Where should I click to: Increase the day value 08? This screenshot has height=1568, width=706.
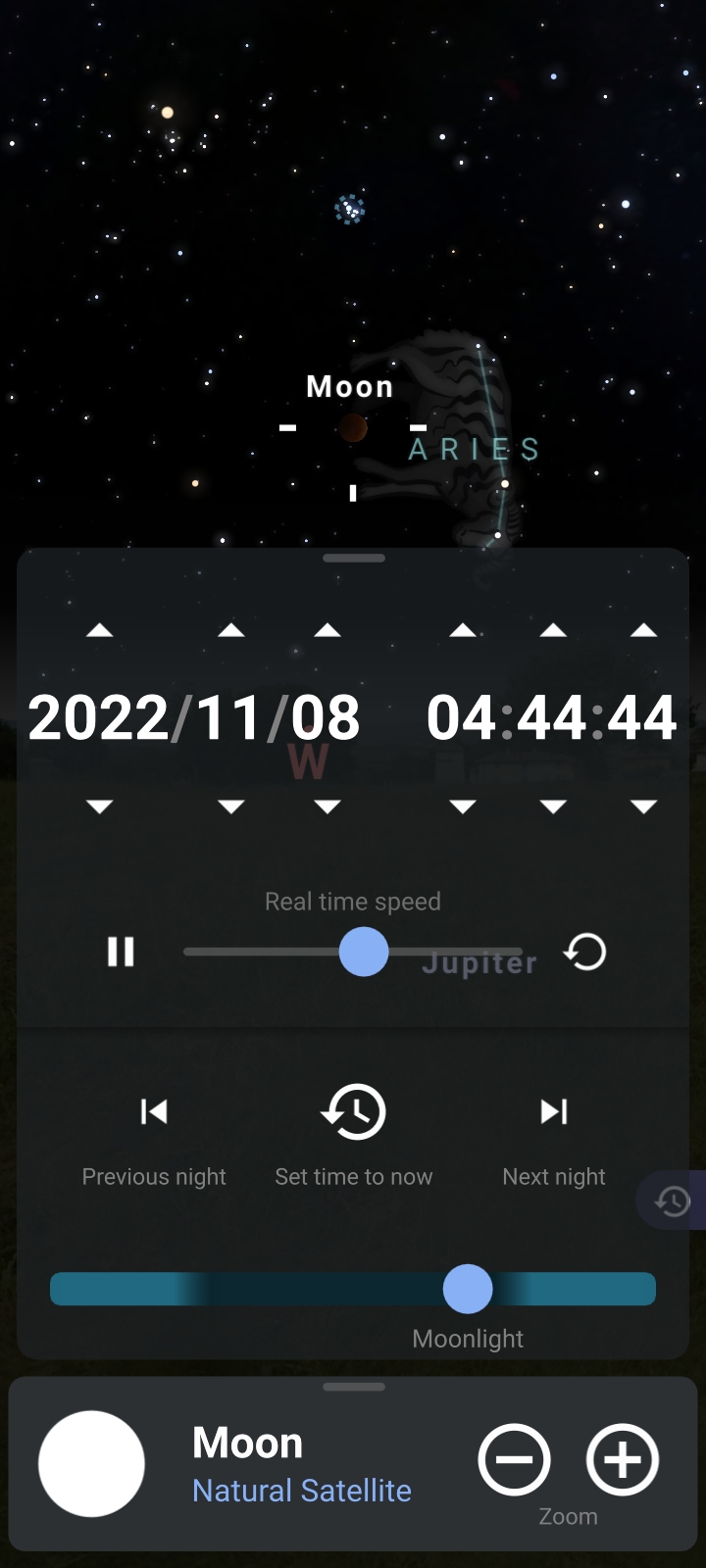[327, 630]
